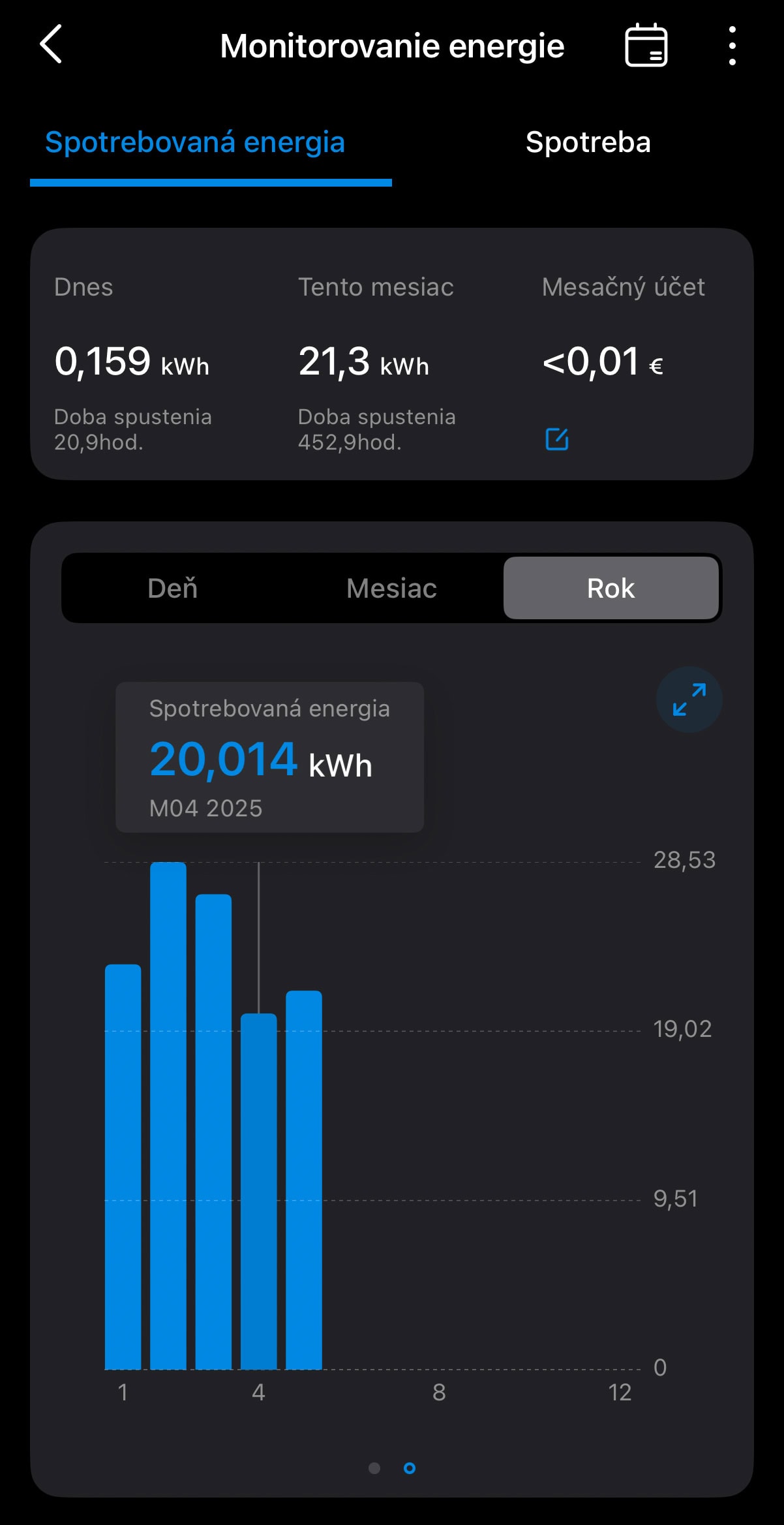Select the tallest bar for month 2
Image resolution: width=784 pixels, height=1525 pixels.
(168, 1115)
